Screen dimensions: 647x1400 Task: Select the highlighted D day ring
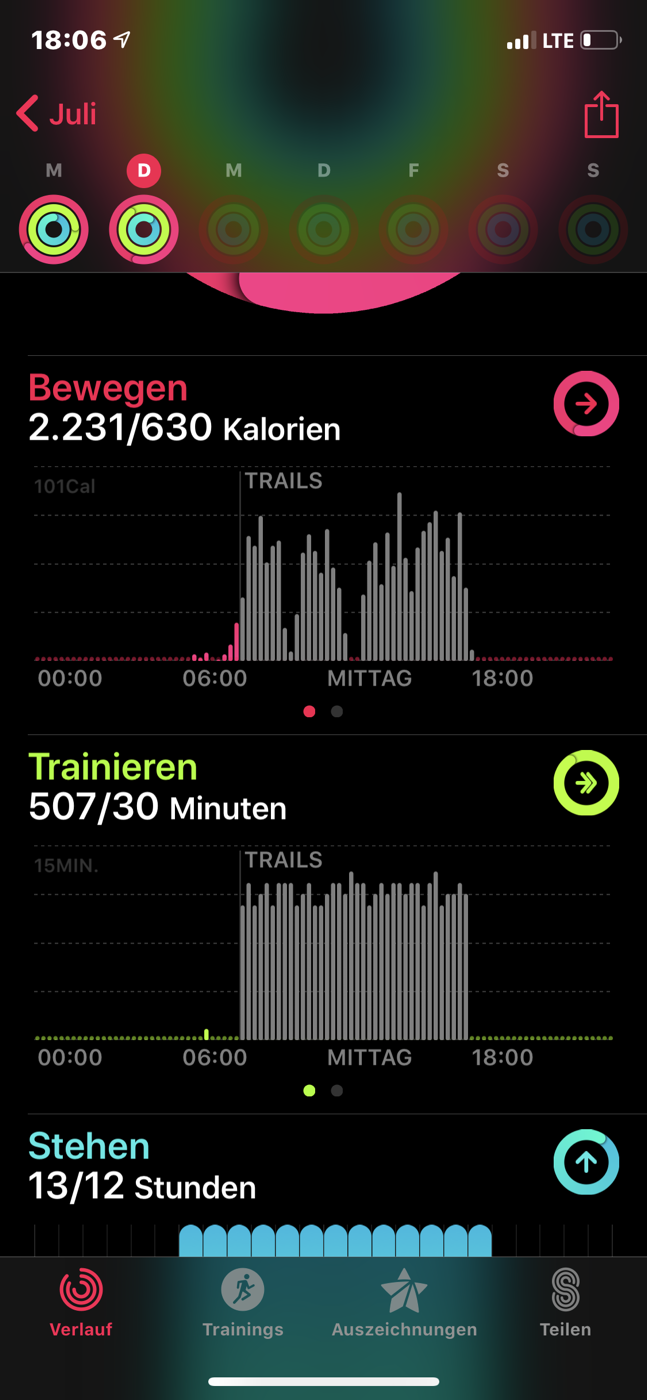pyautogui.click(x=144, y=229)
